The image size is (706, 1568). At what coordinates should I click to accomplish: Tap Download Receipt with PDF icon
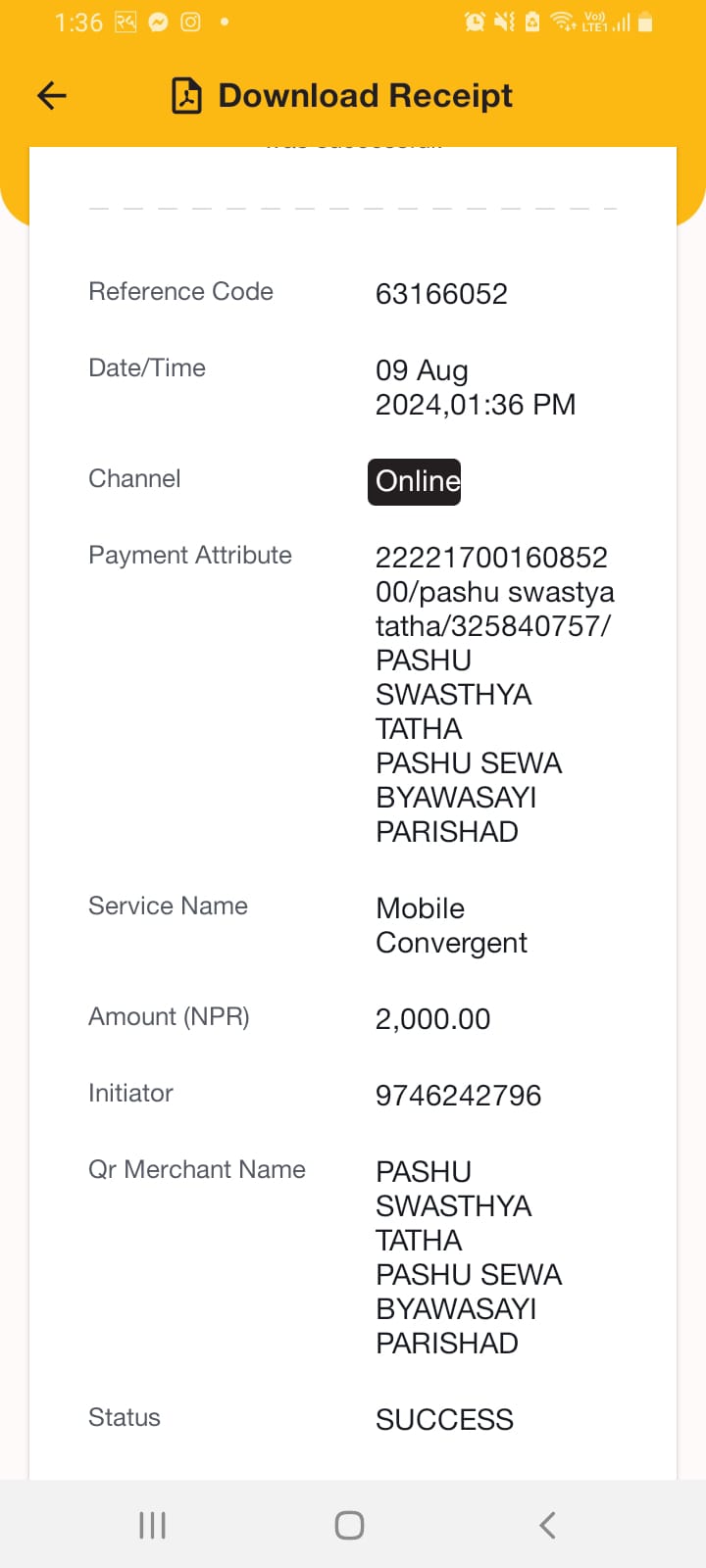[341, 95]
